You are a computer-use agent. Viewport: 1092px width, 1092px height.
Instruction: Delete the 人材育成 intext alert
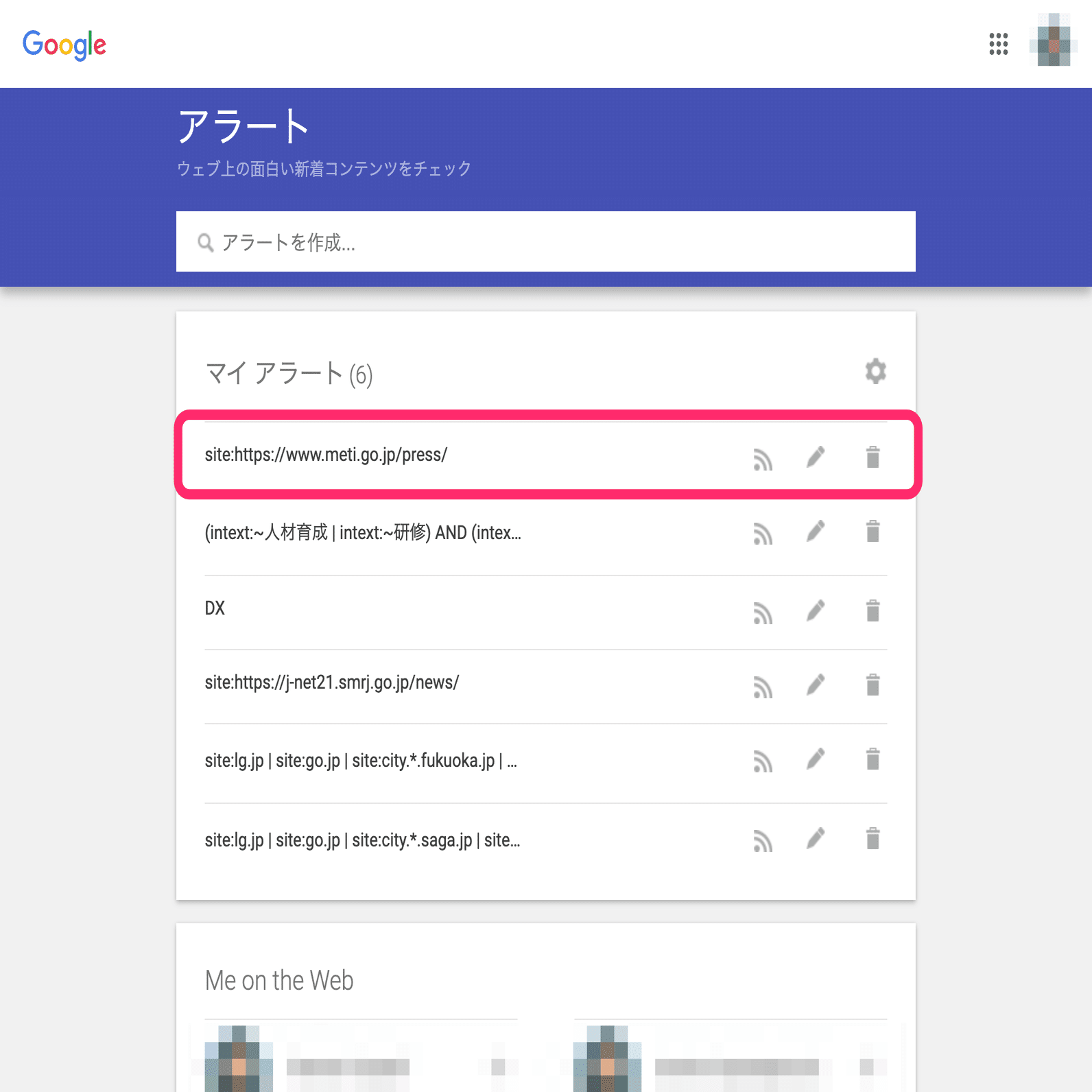coord(873,532)
